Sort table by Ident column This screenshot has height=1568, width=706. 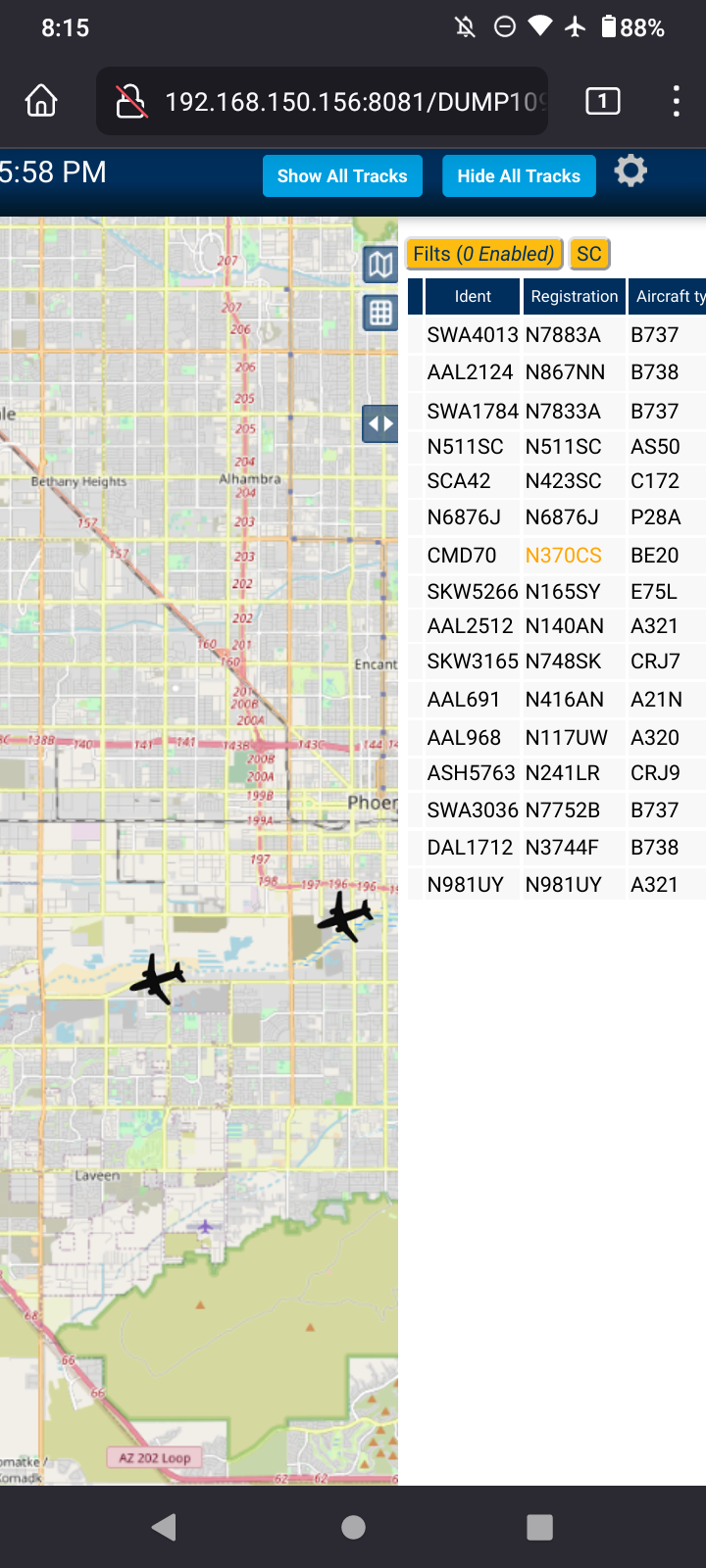tap(473, 297)
